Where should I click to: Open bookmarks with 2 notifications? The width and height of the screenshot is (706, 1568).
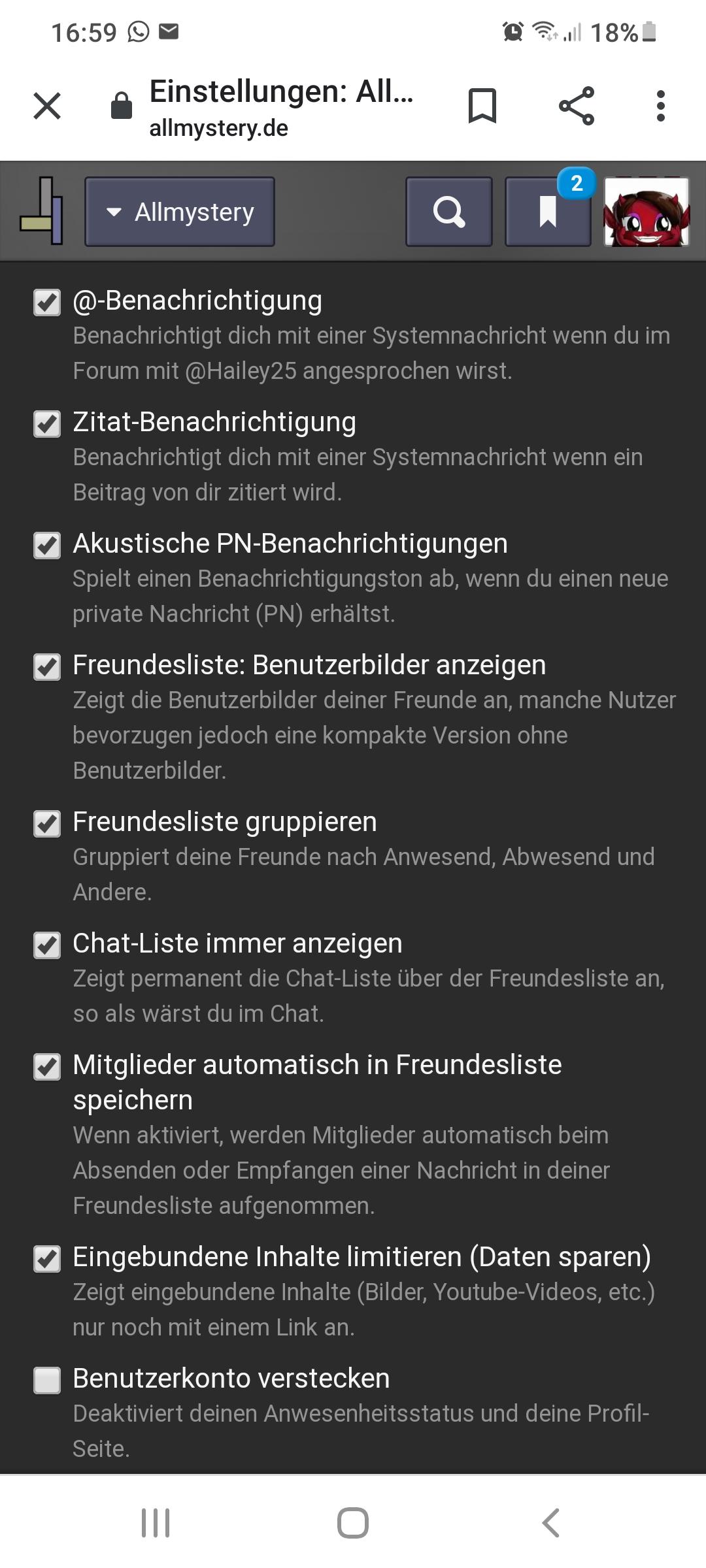[548, 212]
